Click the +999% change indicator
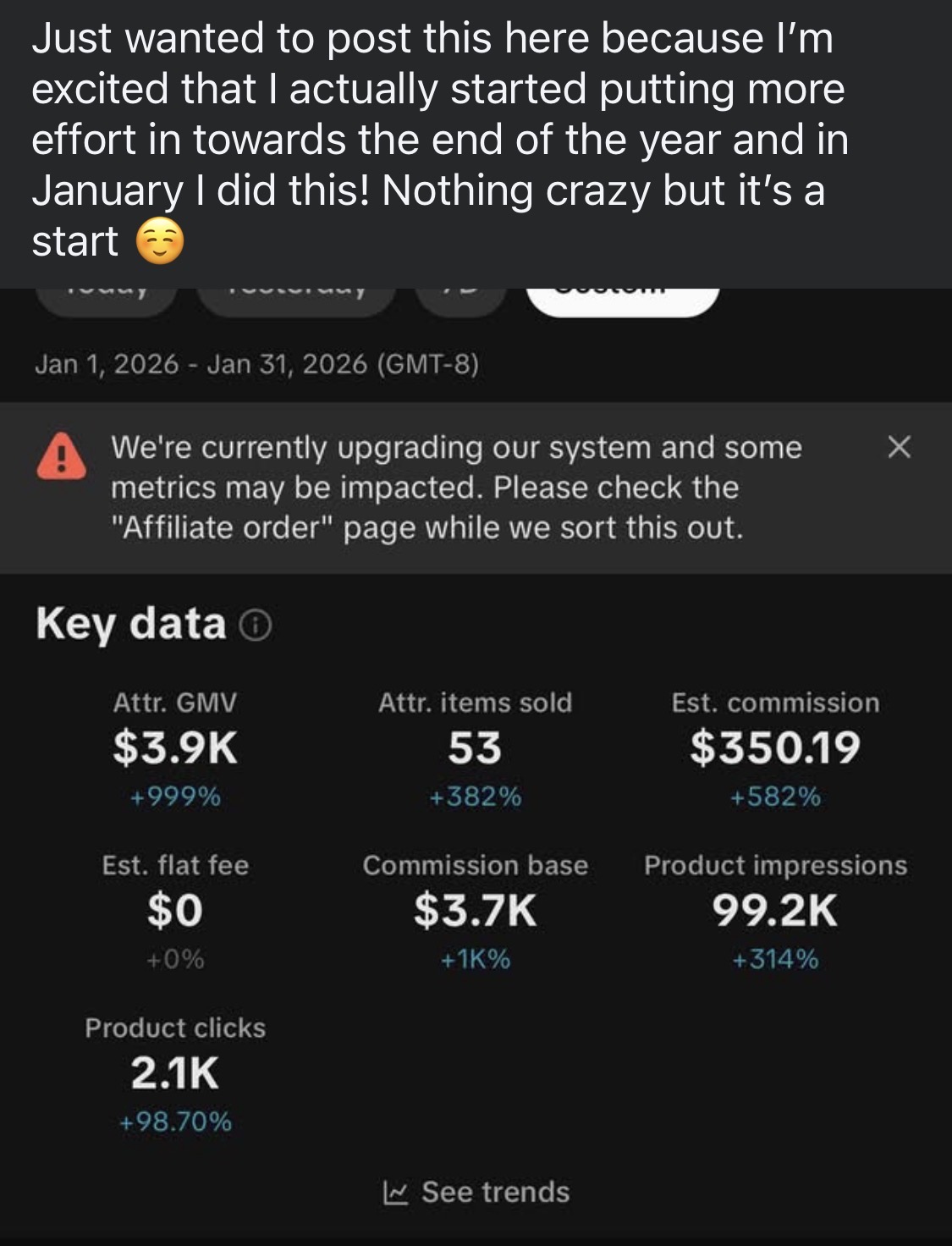952x1246 pixels. (175, 796)
